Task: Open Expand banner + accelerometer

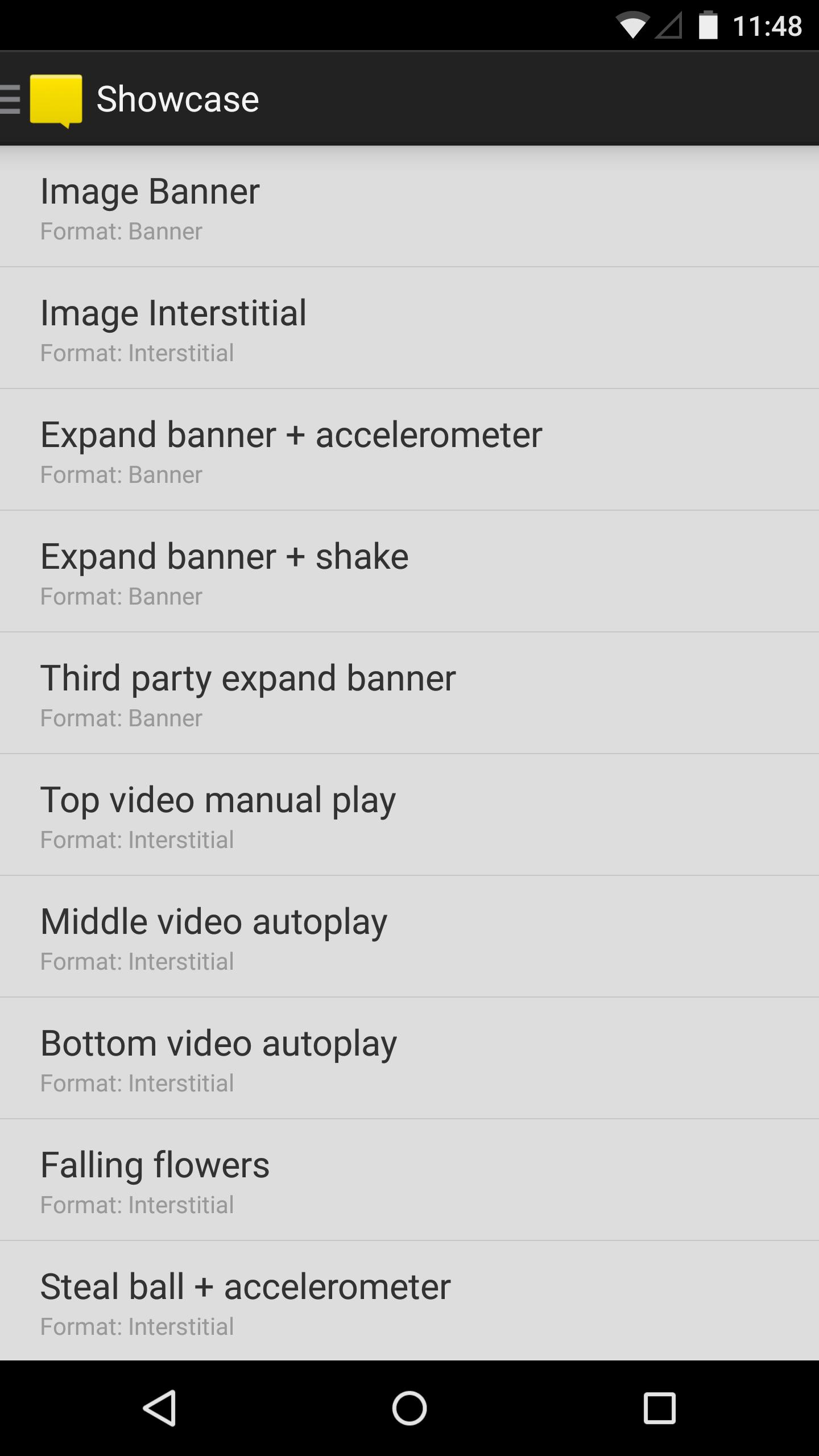Action: pyautogui.click(x=409, y=450)
